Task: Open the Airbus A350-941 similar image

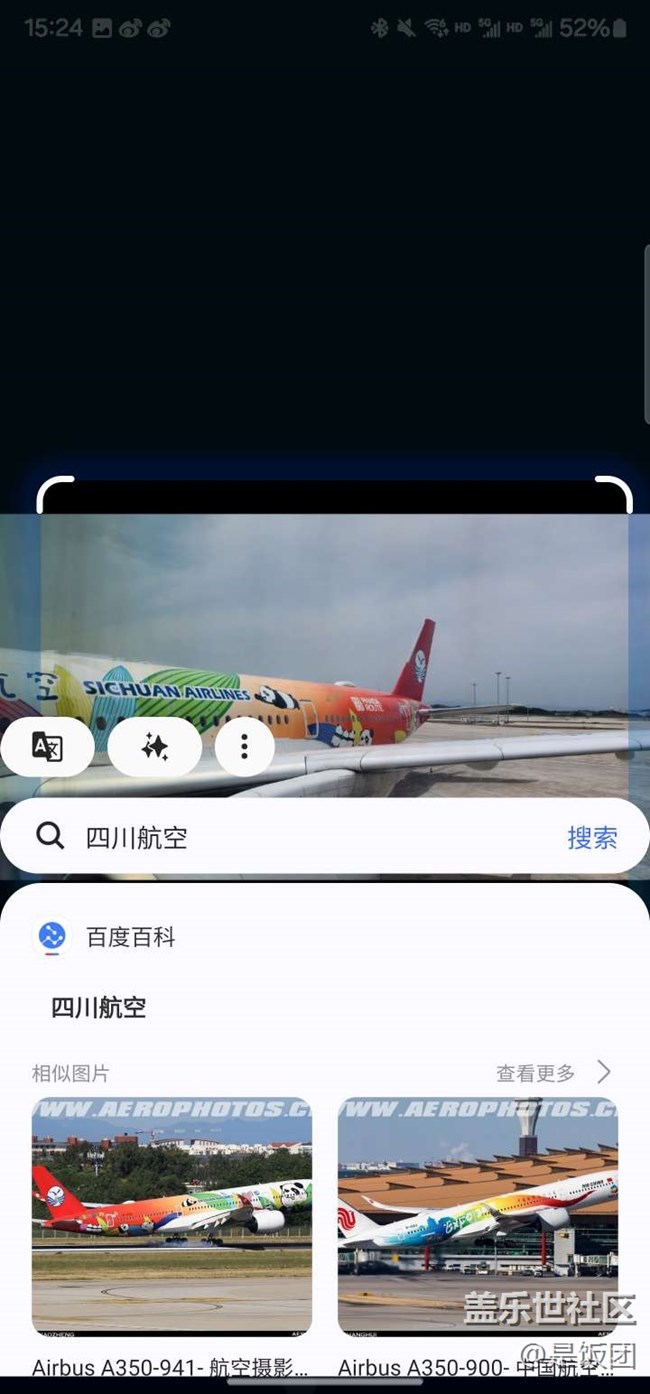Action: click(x=172, y=1216)
